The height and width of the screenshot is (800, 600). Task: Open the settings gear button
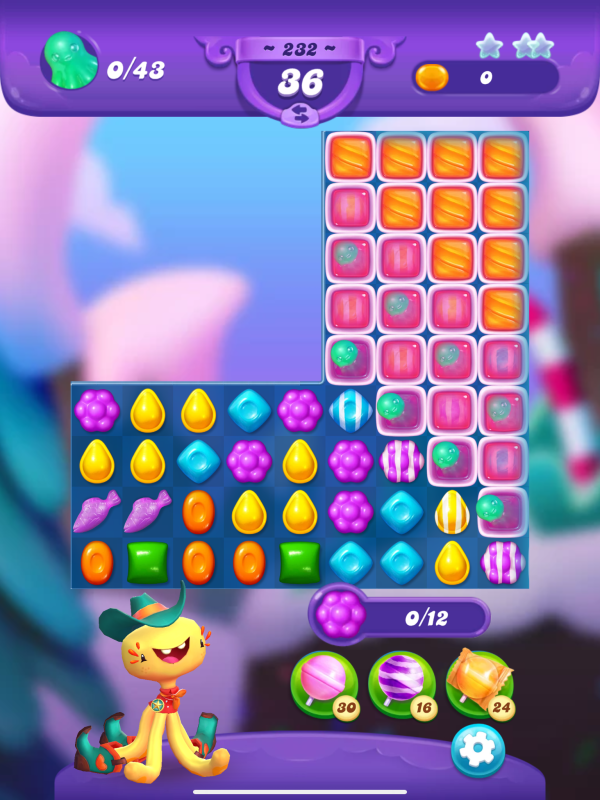tap(477, 750)
